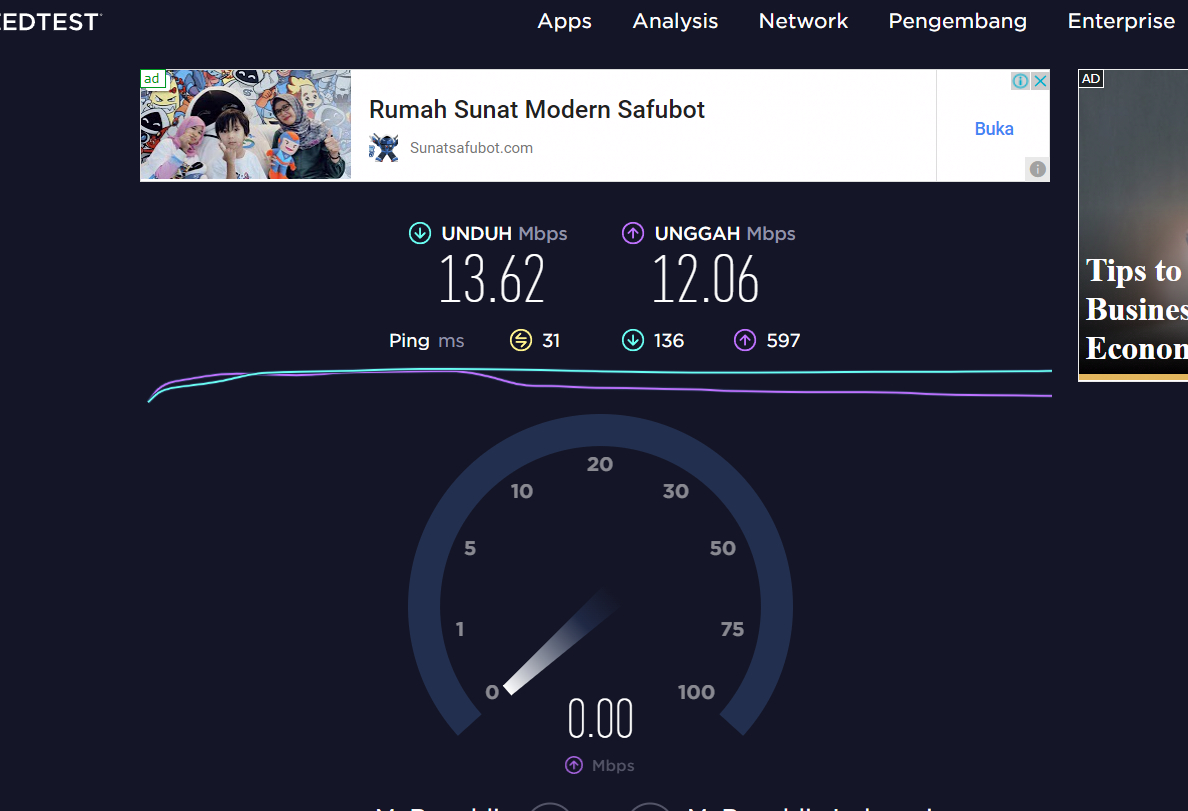1188x811 pixels.
Task: Go to the Network page
Action: coord(803,21)
